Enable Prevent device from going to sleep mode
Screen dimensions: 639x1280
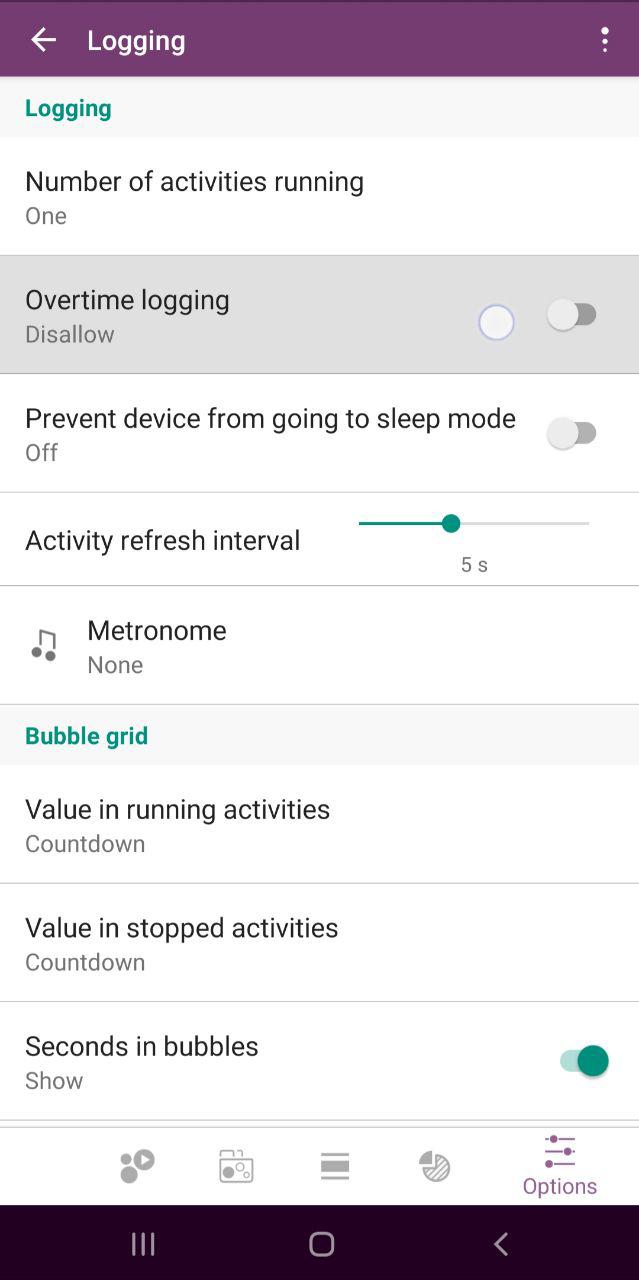click(573, 433)
